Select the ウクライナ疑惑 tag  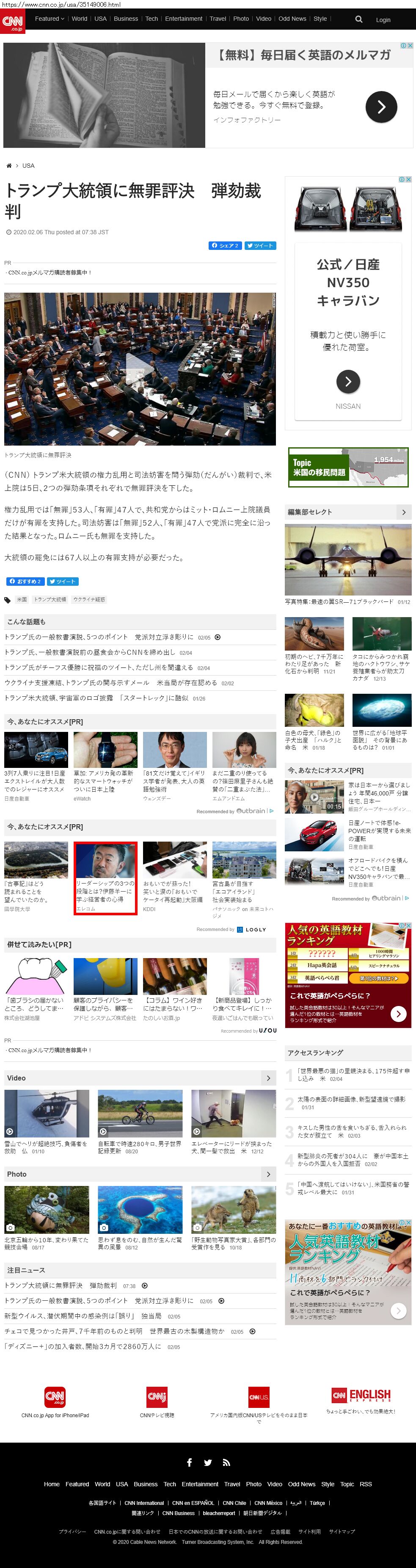point(89,600)
